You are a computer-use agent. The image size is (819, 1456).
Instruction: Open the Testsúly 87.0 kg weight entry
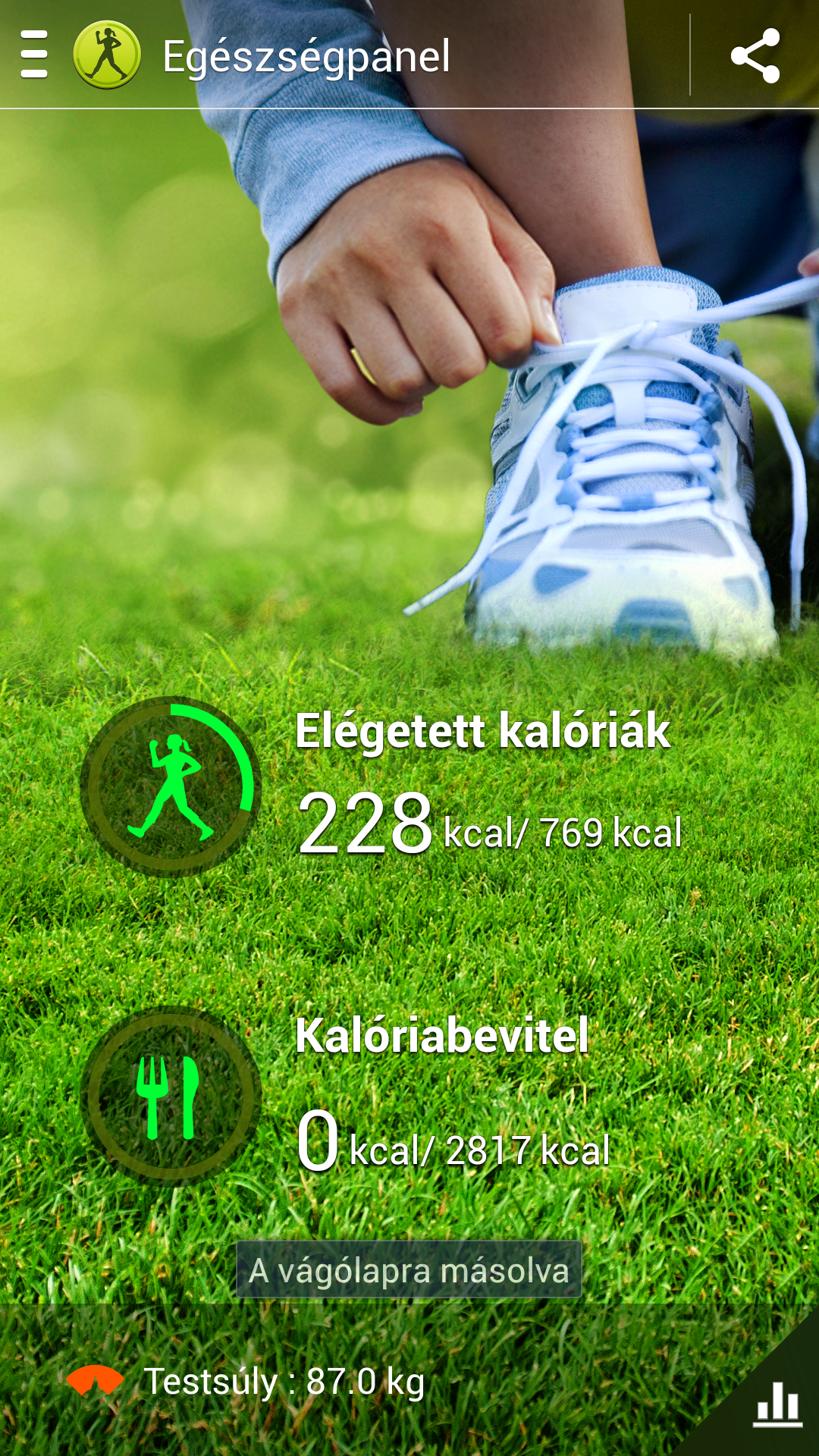pos(284,1382)
